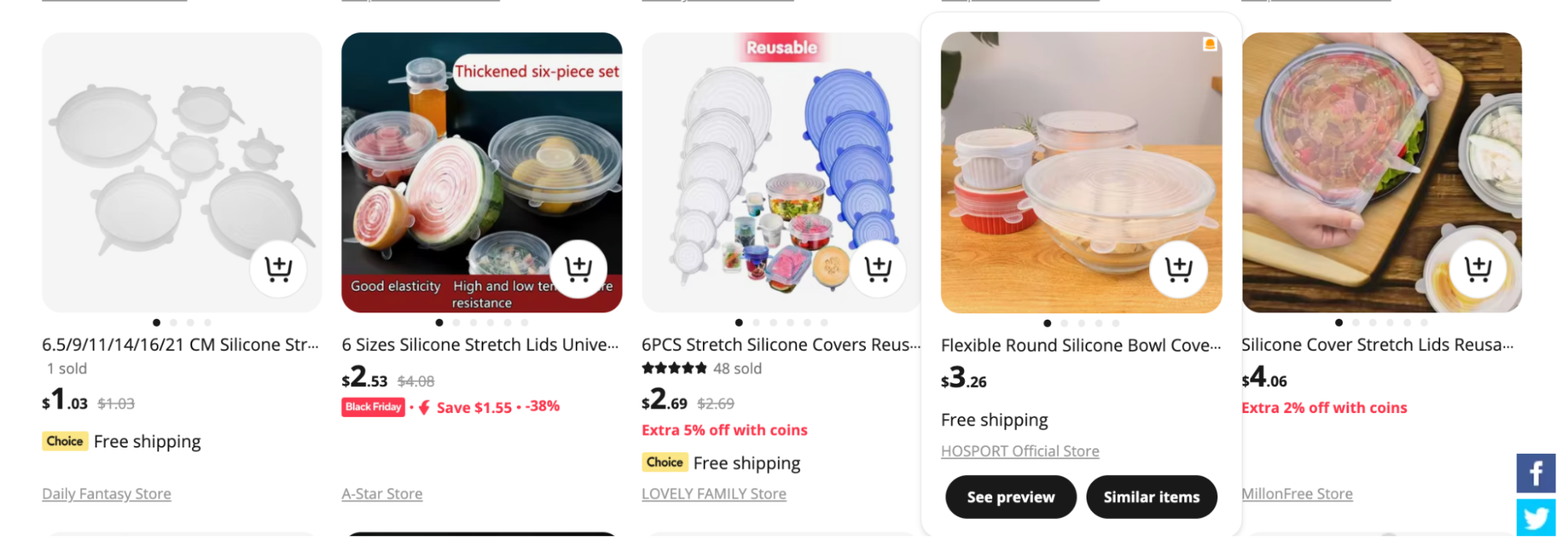
Task: Open the 6.5/9/11/14/16/21 CM Silicone product image
Action: pyautogui.click(x=157, y=157)
